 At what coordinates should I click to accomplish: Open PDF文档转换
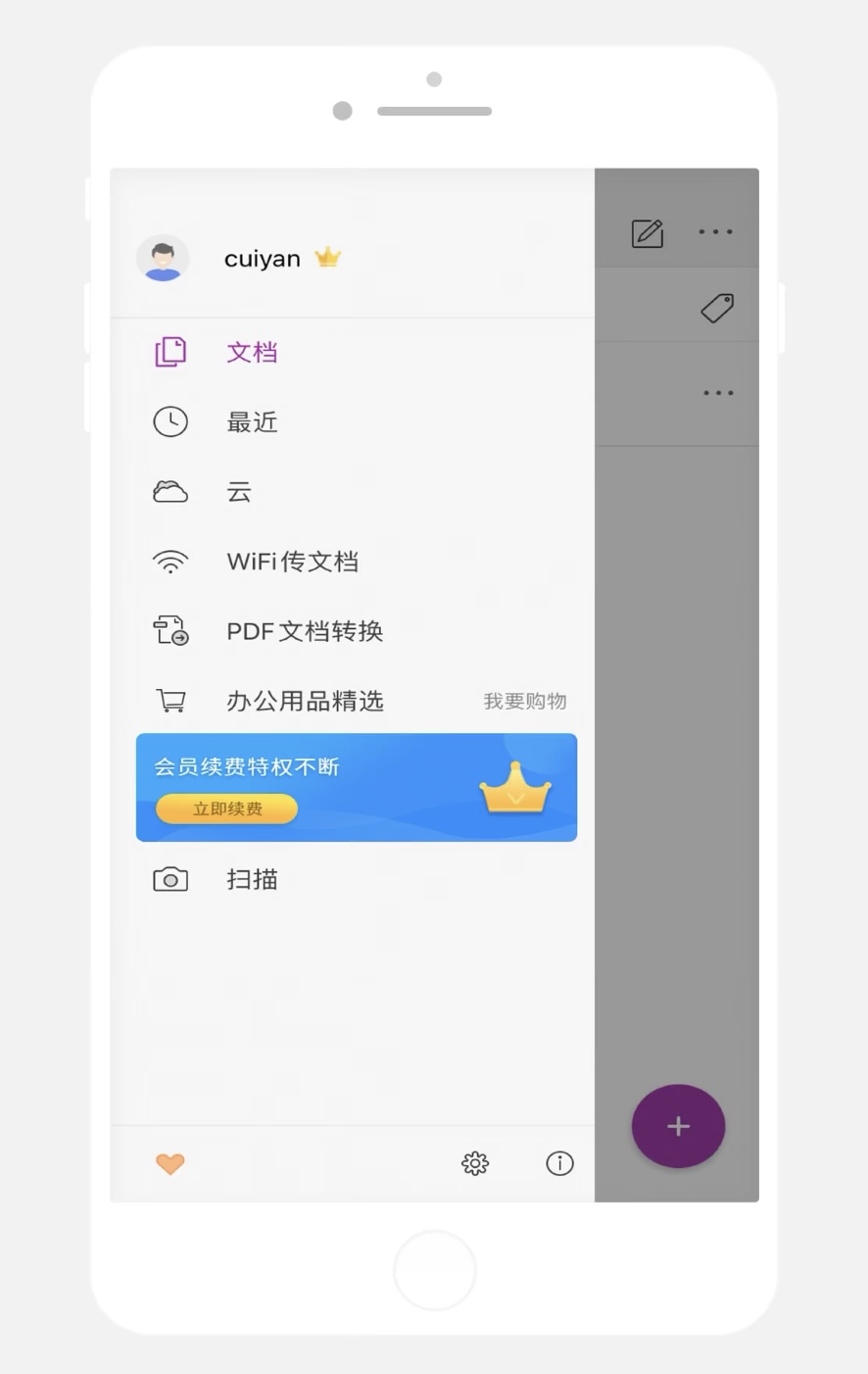click(x=304, y=631)
